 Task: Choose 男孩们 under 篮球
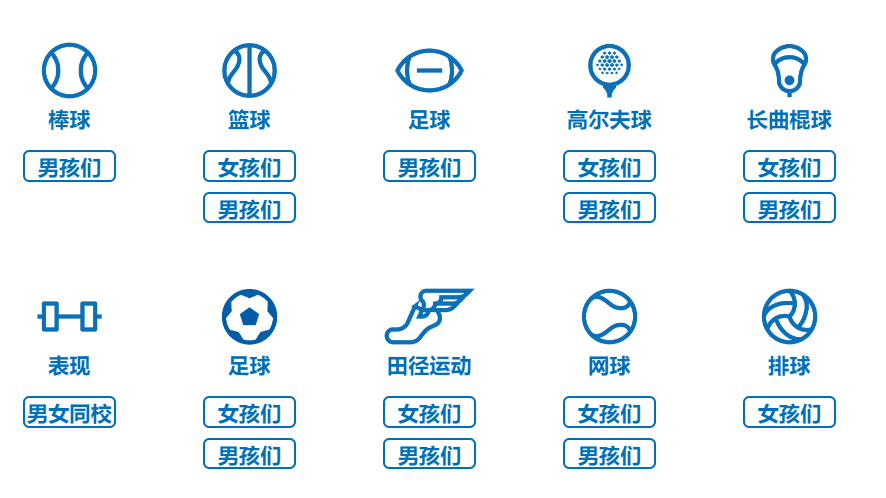tap(249, 208)
